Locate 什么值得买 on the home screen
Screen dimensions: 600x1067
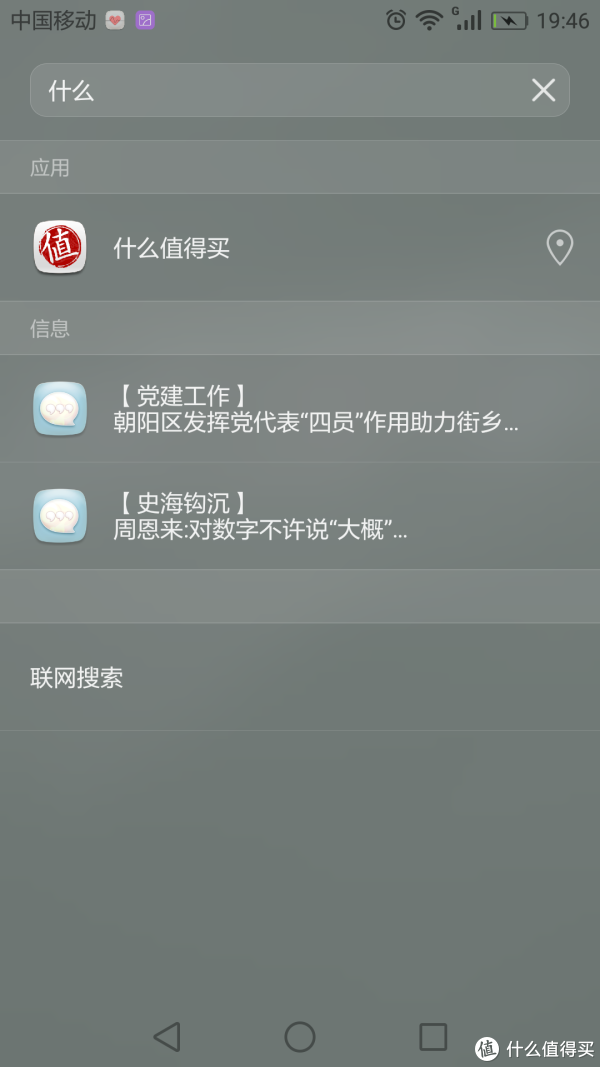(560, 248)
